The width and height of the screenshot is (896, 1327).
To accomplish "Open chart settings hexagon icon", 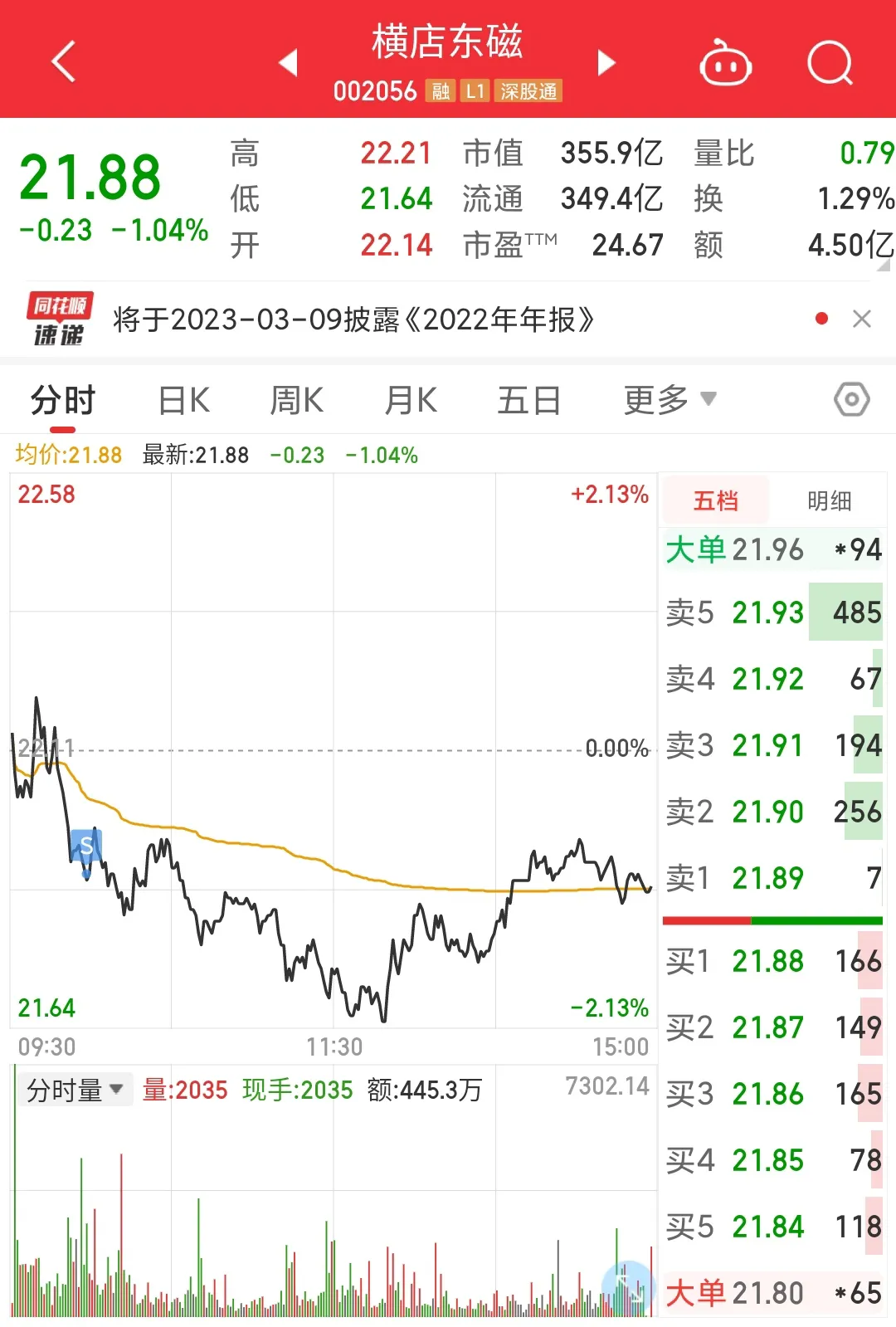I will pos(852,400).
